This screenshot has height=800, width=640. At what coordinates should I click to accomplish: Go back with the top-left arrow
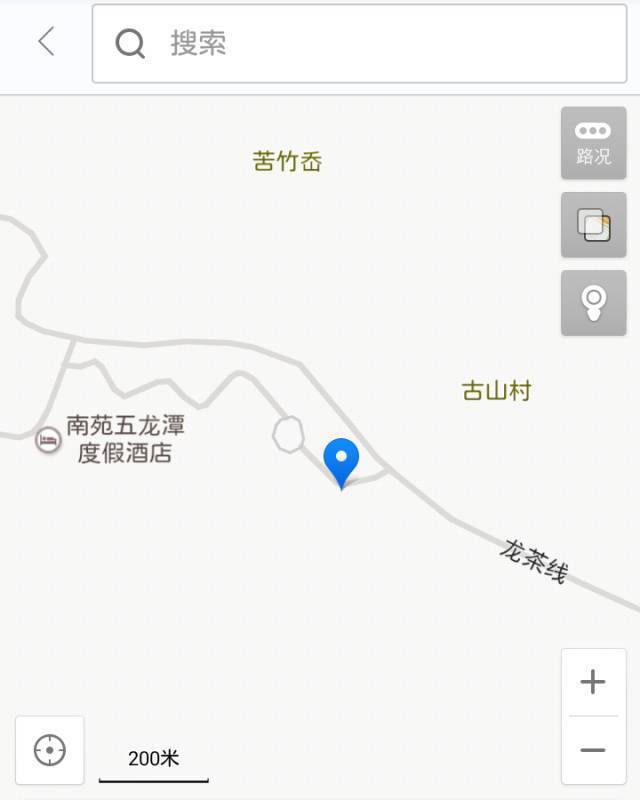pyautogui.click(x=46, y=42)
